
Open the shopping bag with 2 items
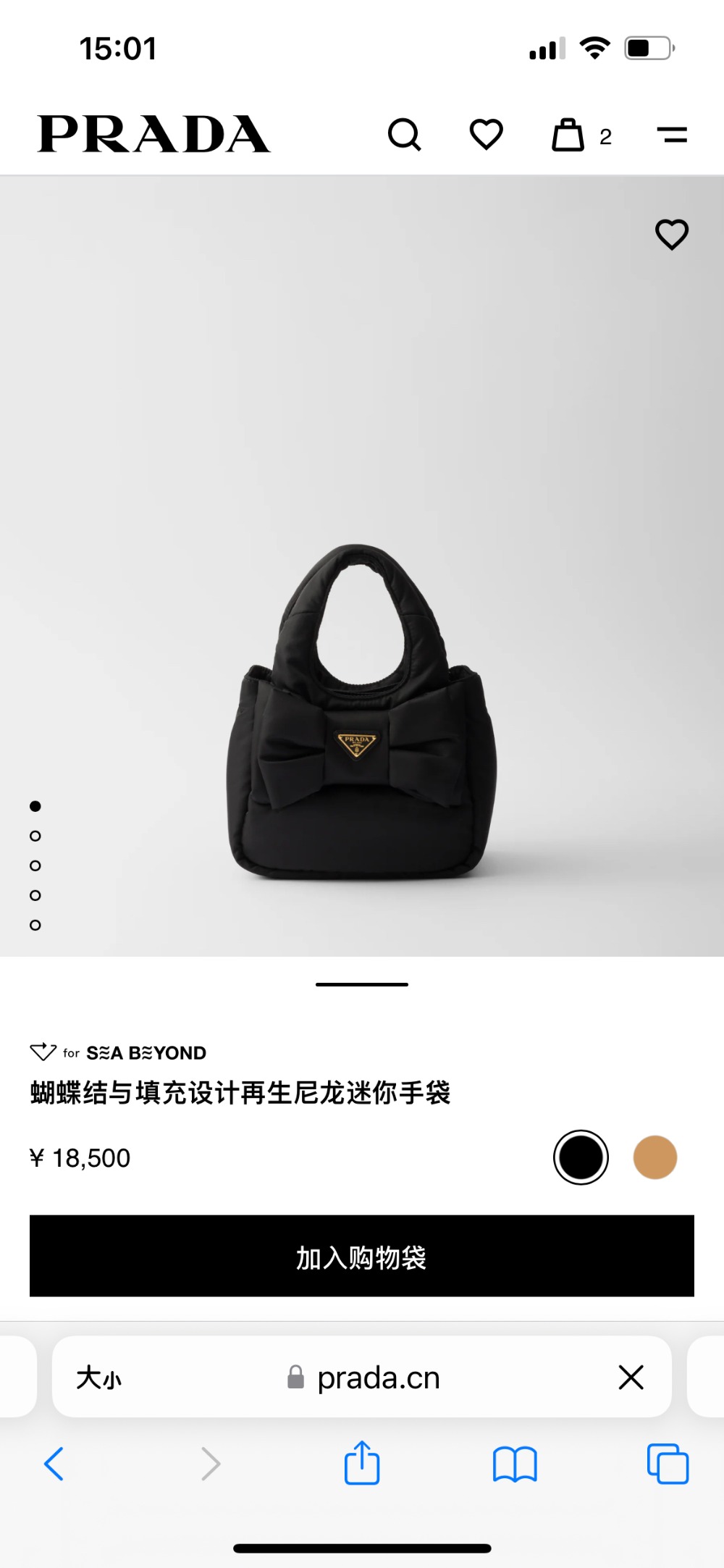coord(569,135)
